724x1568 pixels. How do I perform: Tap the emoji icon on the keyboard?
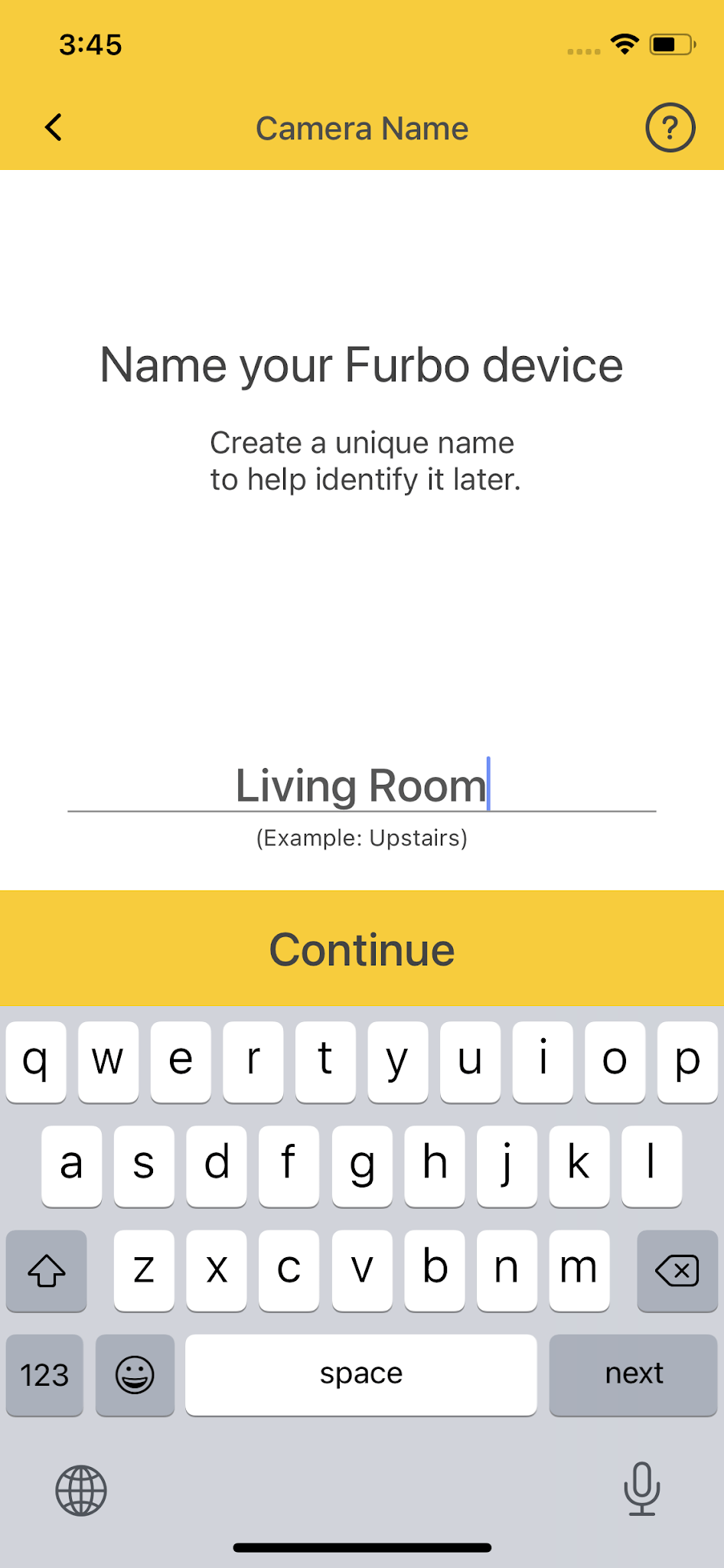pyautogui.click(x=134, y=1374)
